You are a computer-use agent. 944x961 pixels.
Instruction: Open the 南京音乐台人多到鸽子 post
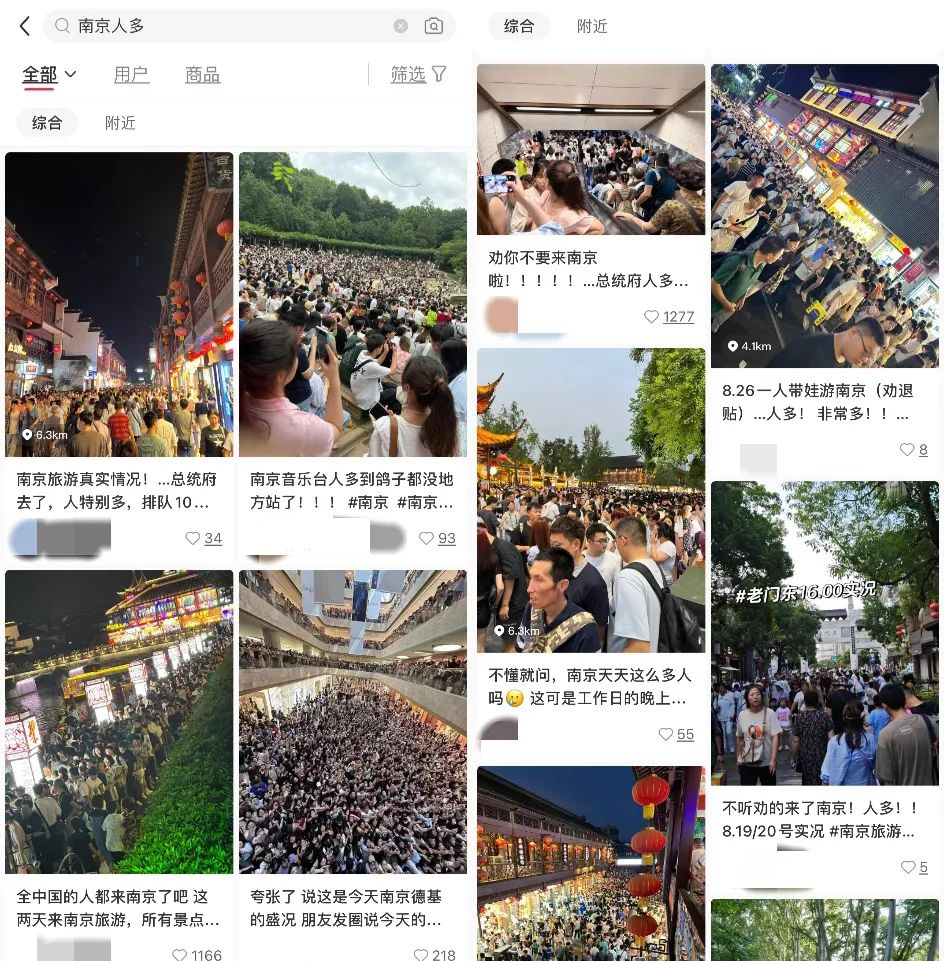coord(352,305)
